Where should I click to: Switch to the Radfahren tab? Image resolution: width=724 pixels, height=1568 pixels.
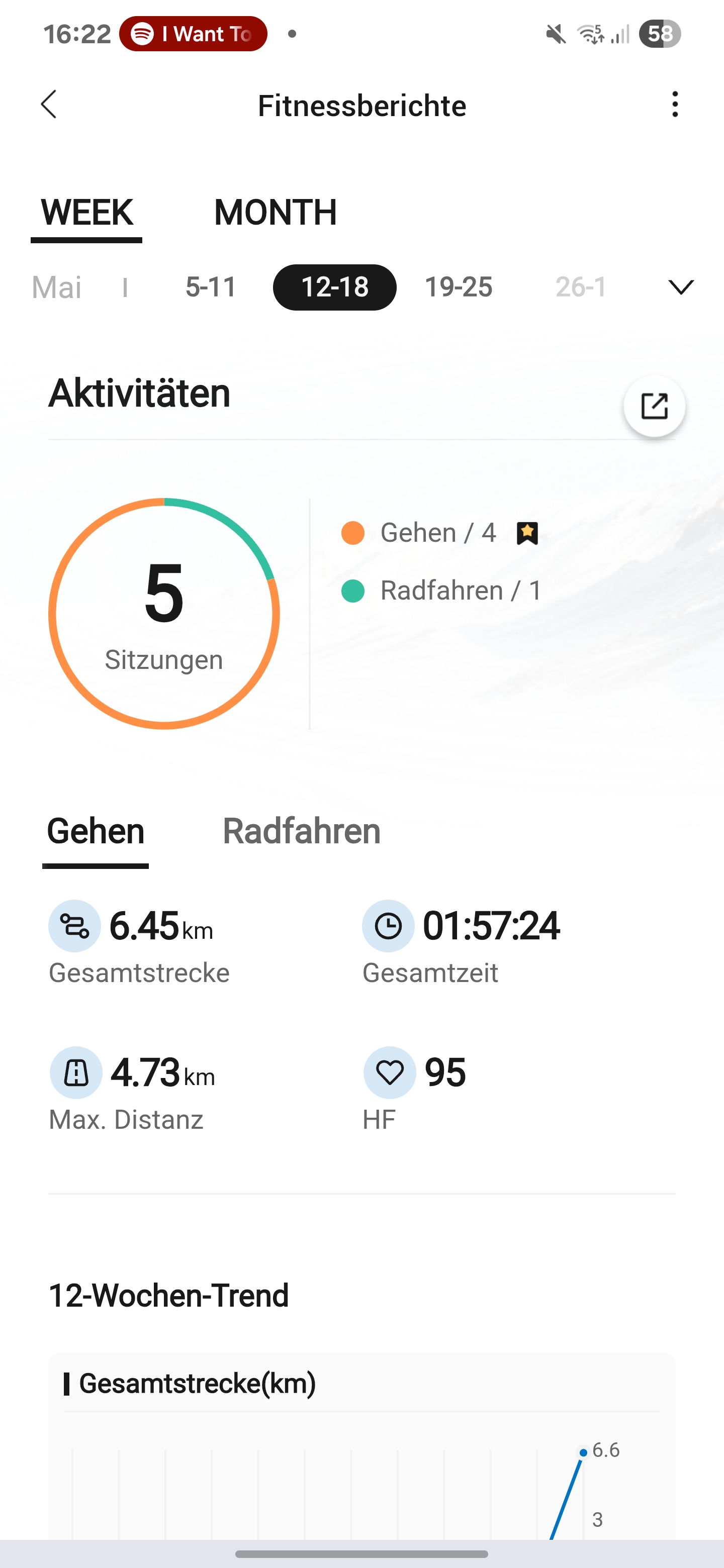(301, 831)
